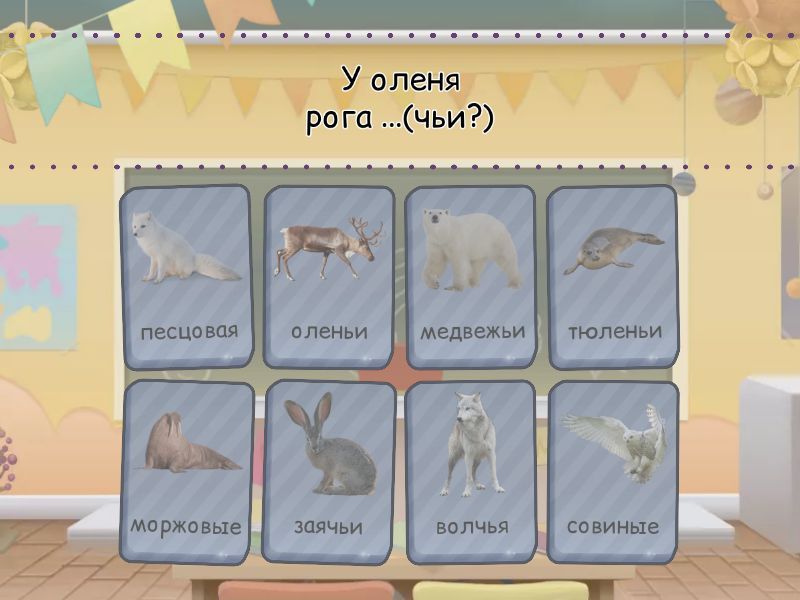
Task: Tap the «совиные» owl card
Action: coord(613,471)
